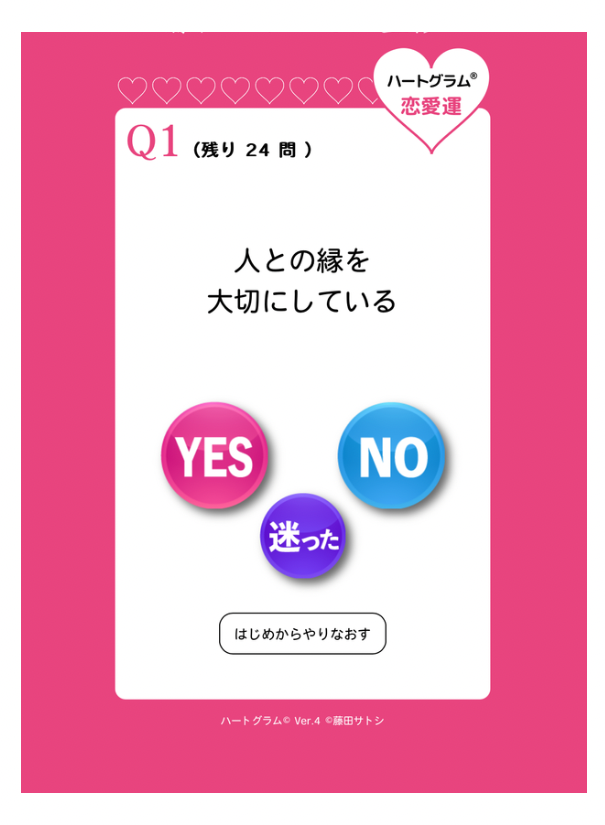Answer NO to the question

coord(390,455)
